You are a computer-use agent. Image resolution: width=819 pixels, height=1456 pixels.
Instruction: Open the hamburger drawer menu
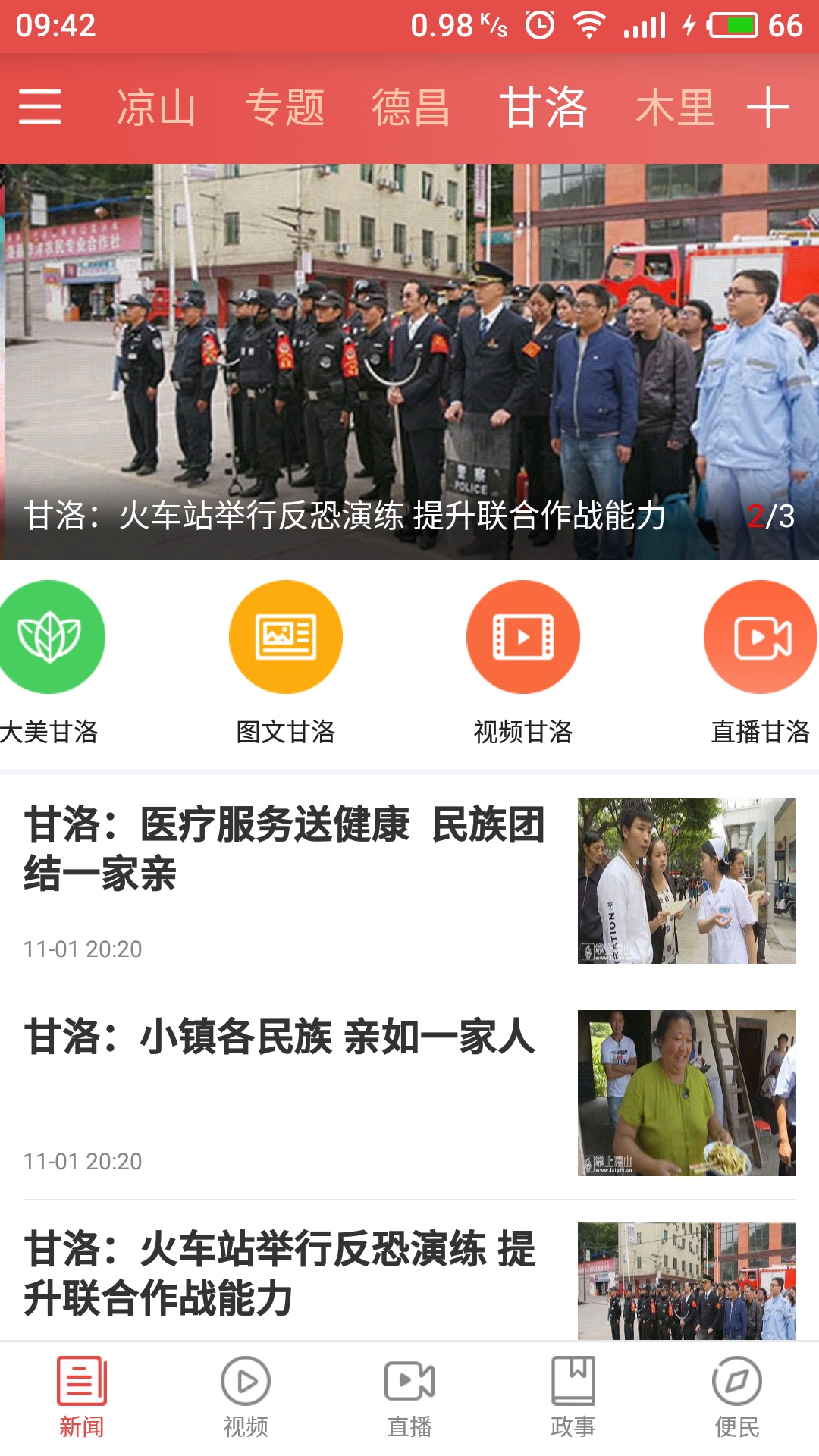pyautogui.click(x=40, y=106)
